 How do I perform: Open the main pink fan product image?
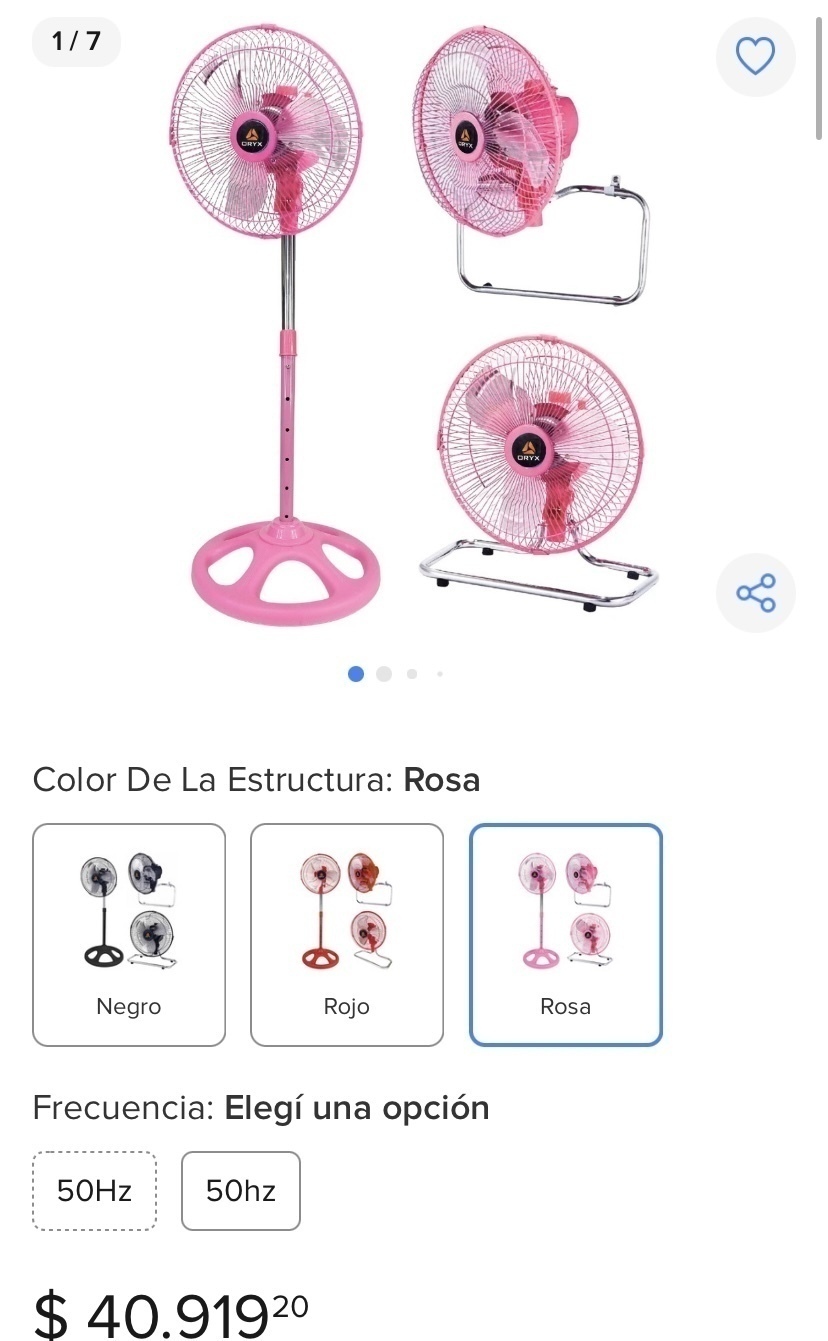tap(415, 325)
